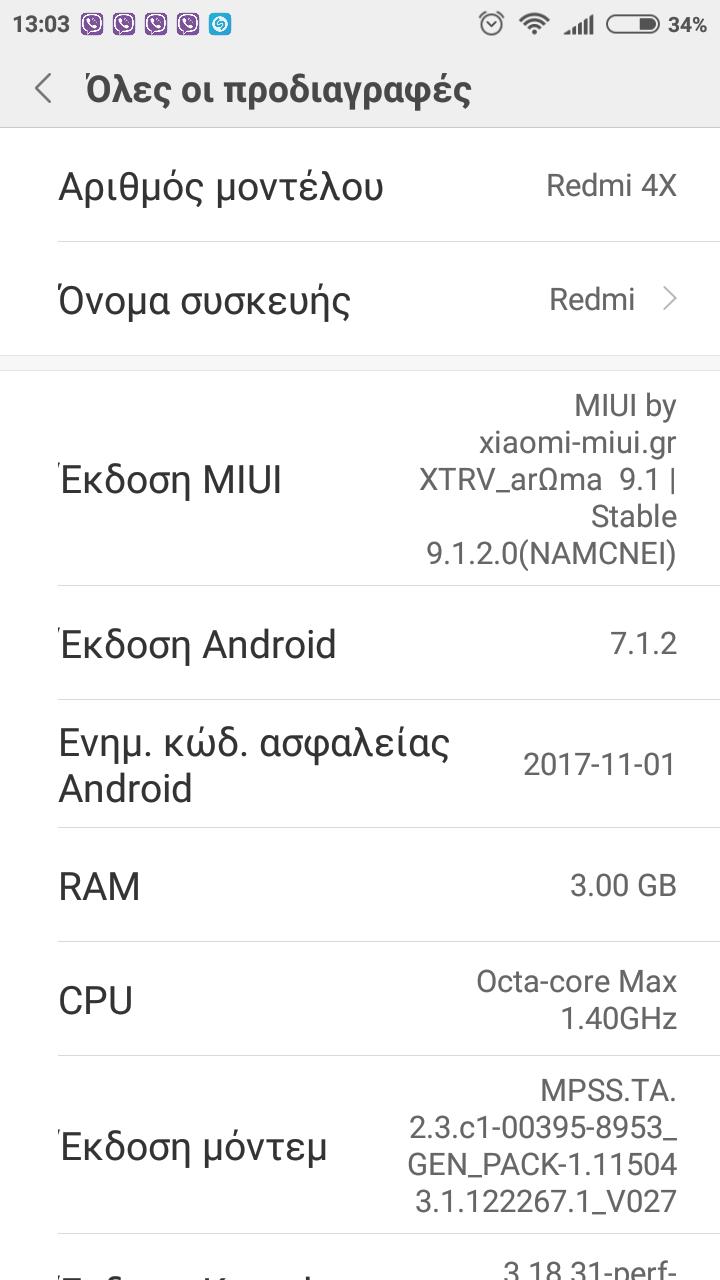Tap the RAM row

pos(360,885)
